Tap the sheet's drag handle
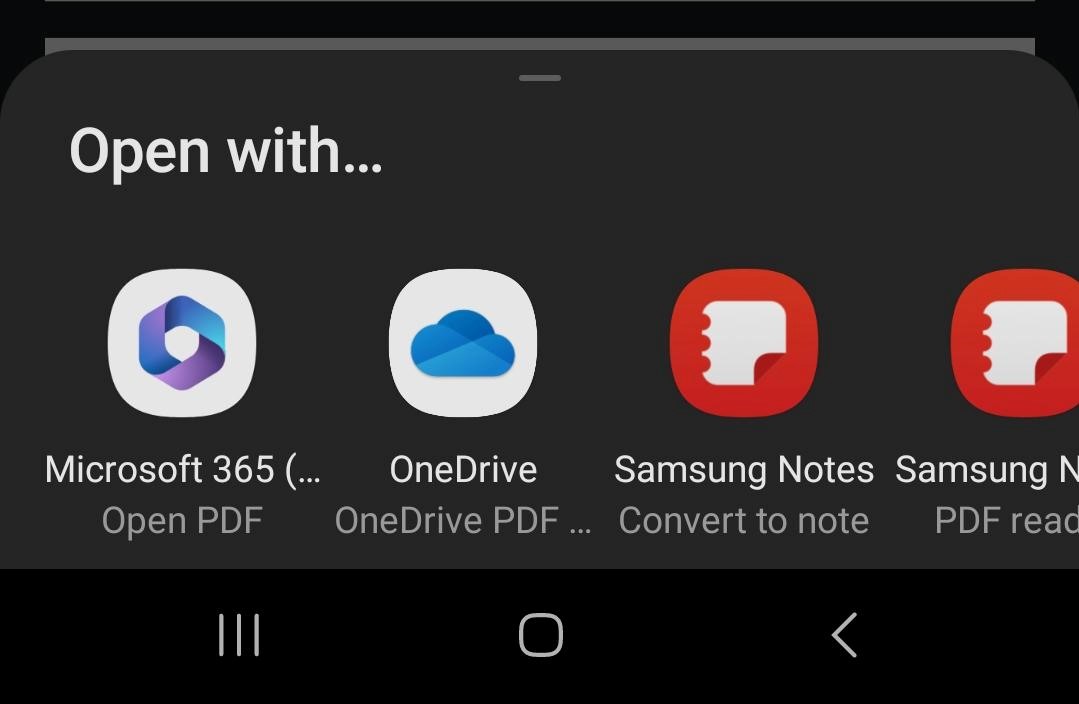The image size is (1079, 704). point(540,78)
